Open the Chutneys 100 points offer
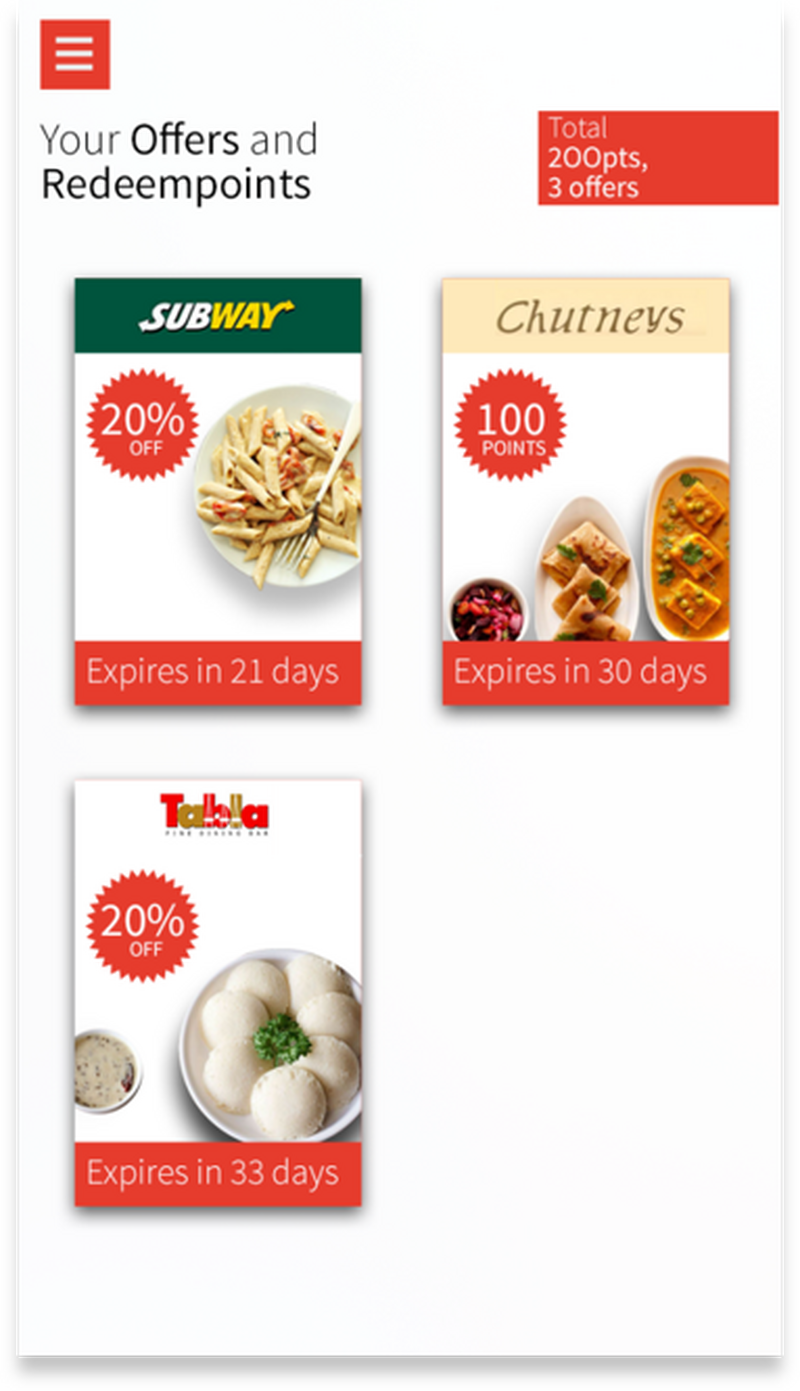 [x=585, y=491]
